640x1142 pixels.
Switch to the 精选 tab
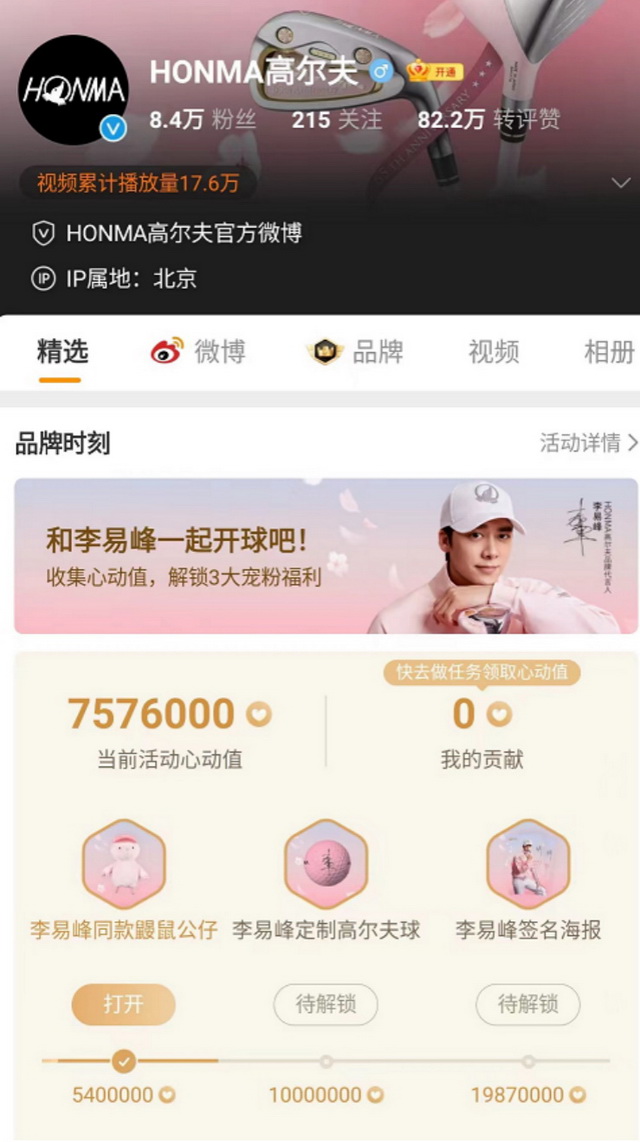coord(62,352)
